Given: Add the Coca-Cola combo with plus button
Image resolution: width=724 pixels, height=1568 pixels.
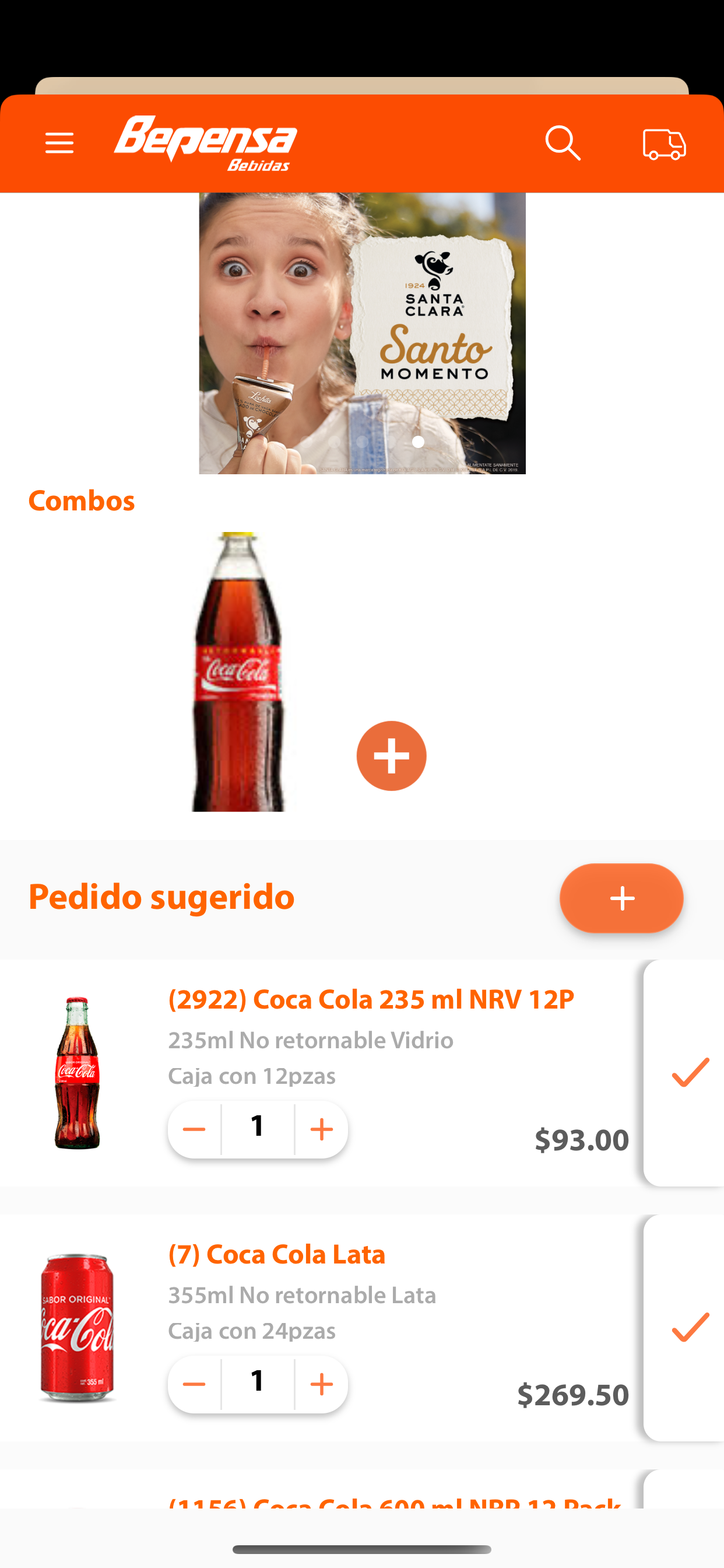Looking at the screenshot, I should pyautogui.click(x=391, y=755).
